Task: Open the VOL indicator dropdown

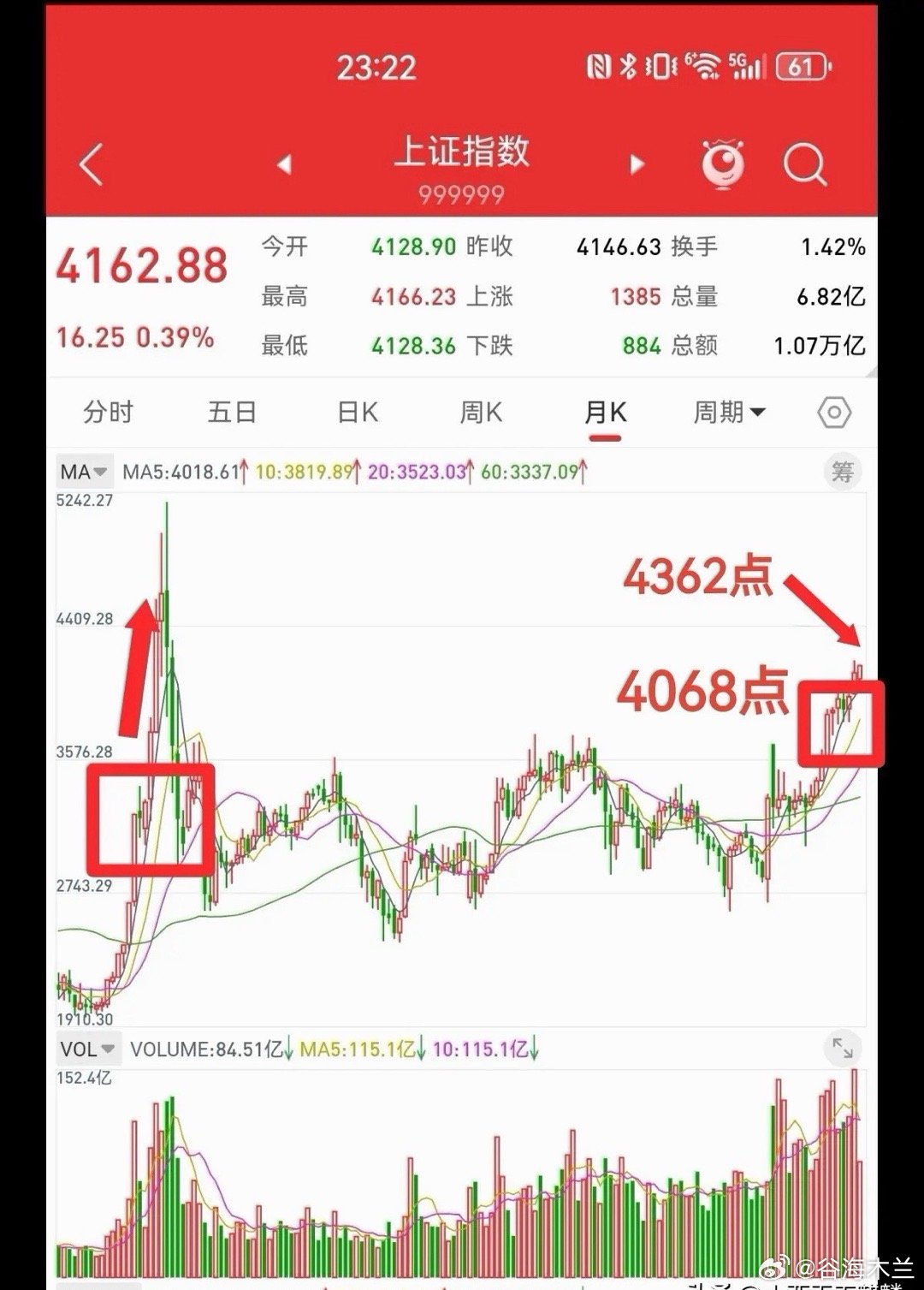Action: 86,1048
